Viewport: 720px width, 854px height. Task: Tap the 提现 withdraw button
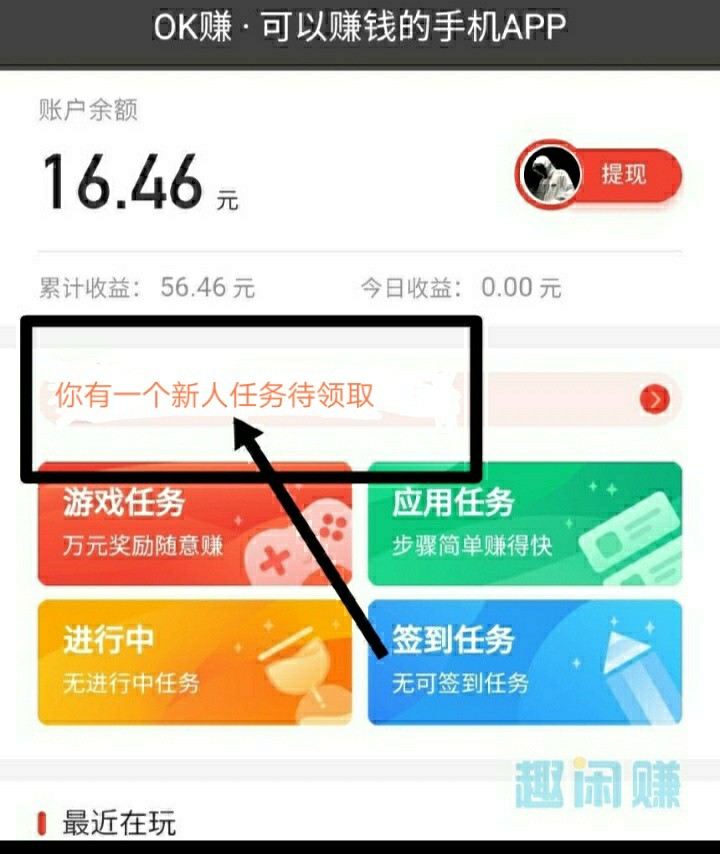622,175
